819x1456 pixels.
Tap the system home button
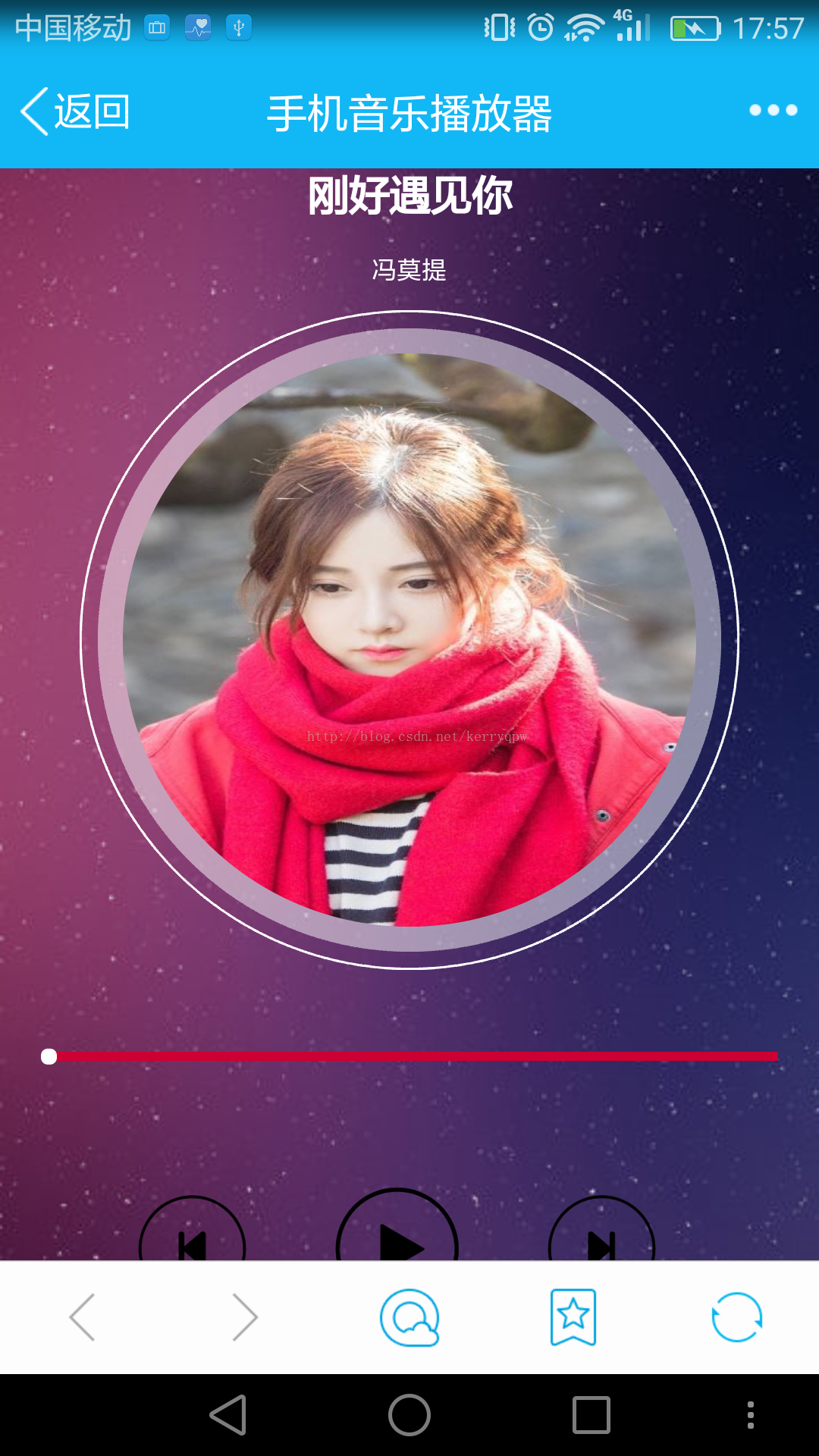409,1415
